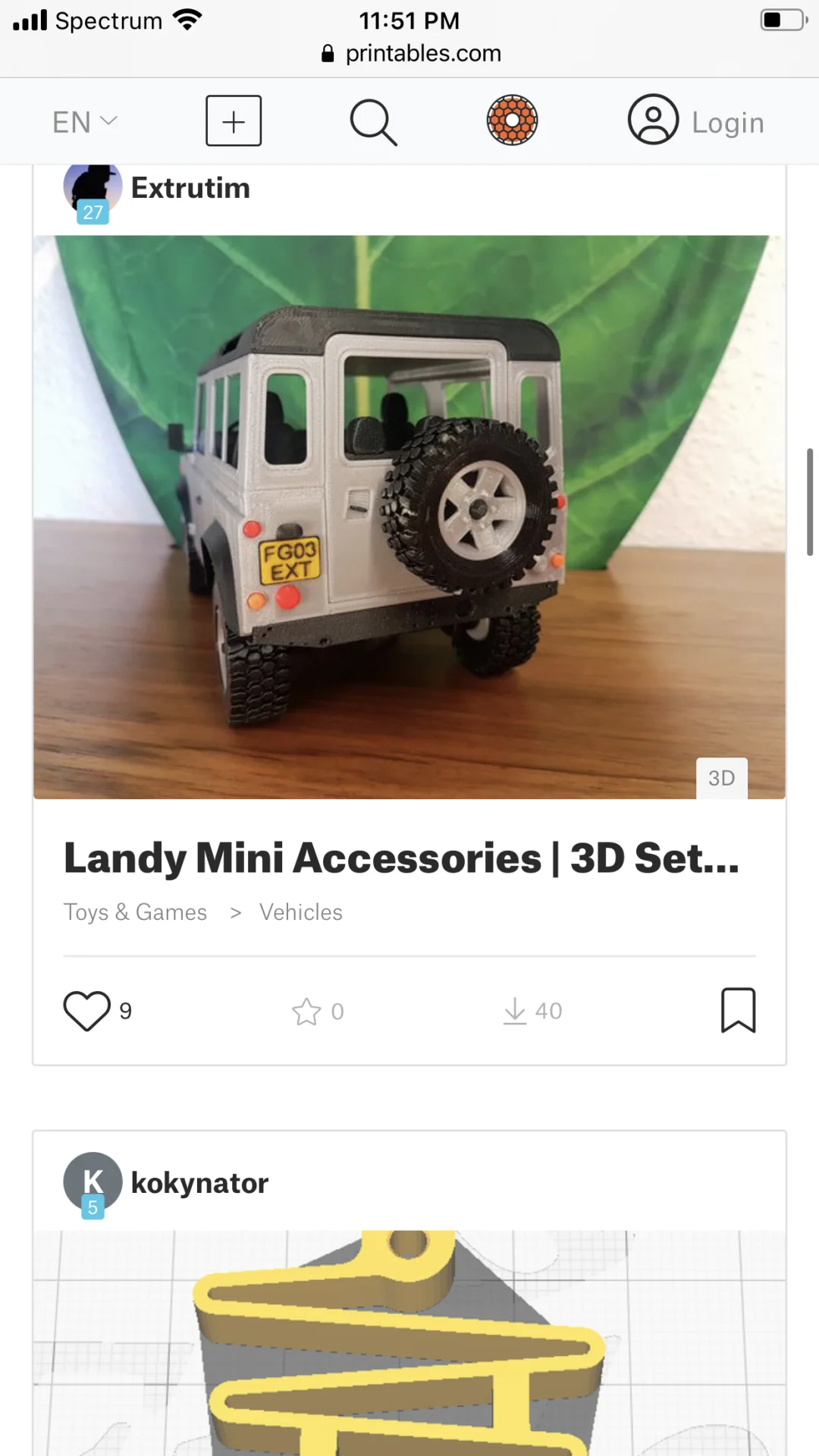Bookmark the Landy Mini Accessories model
Screen dimensions: 819x1456
point(738,1010)
